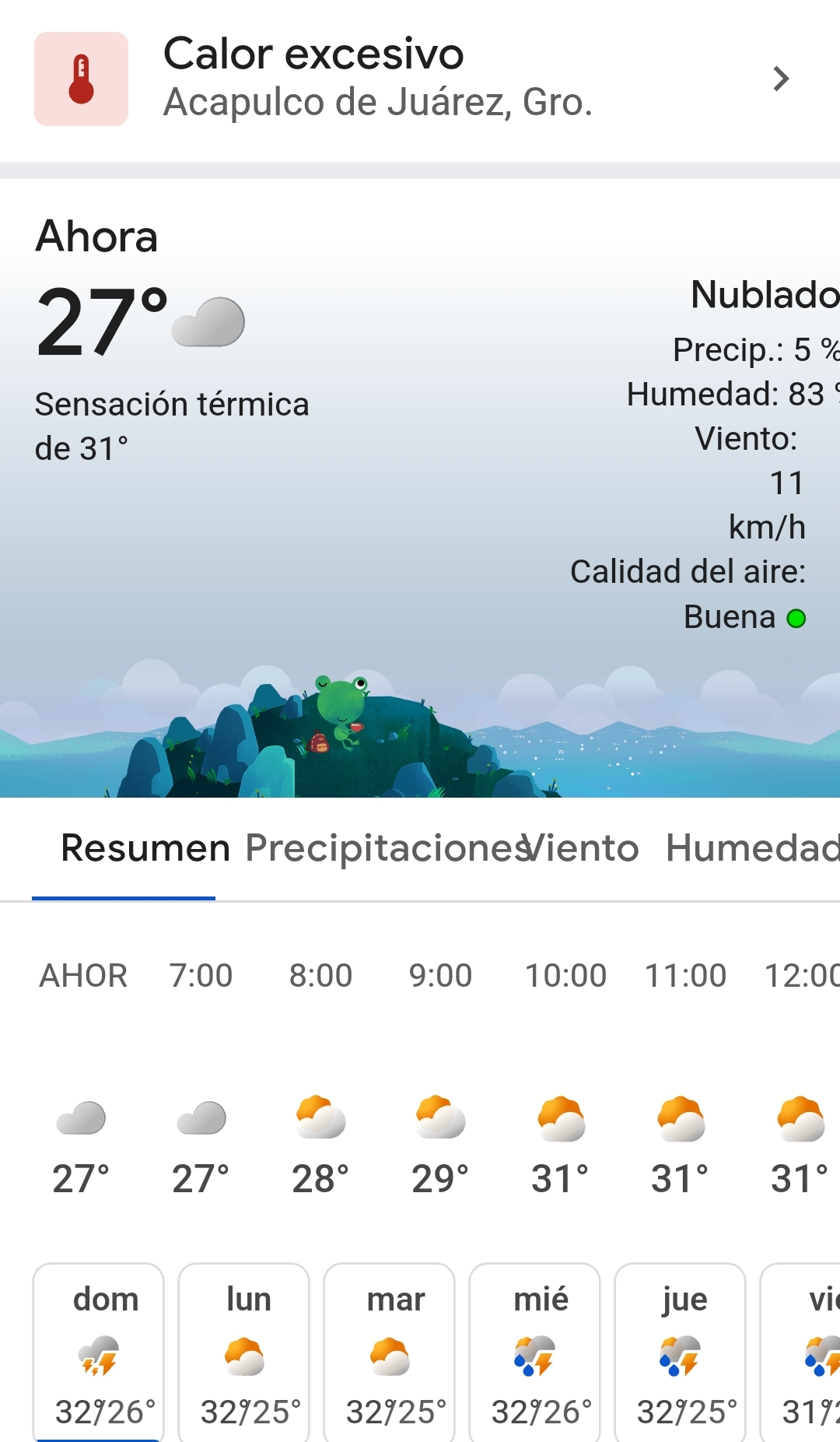Open the mar daily forecast card
The image size is (840, 1442).
tap(390, 1354)
